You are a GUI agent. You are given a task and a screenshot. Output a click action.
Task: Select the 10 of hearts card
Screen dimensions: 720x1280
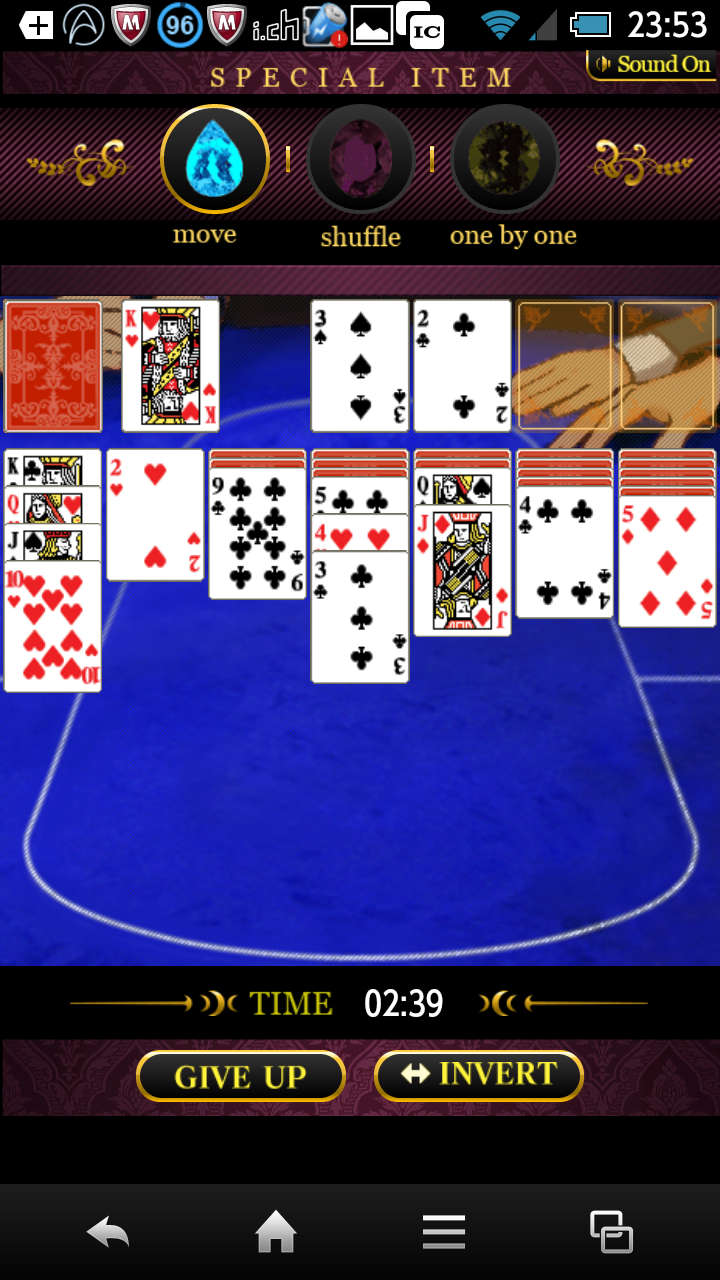[x=53, y=626]
